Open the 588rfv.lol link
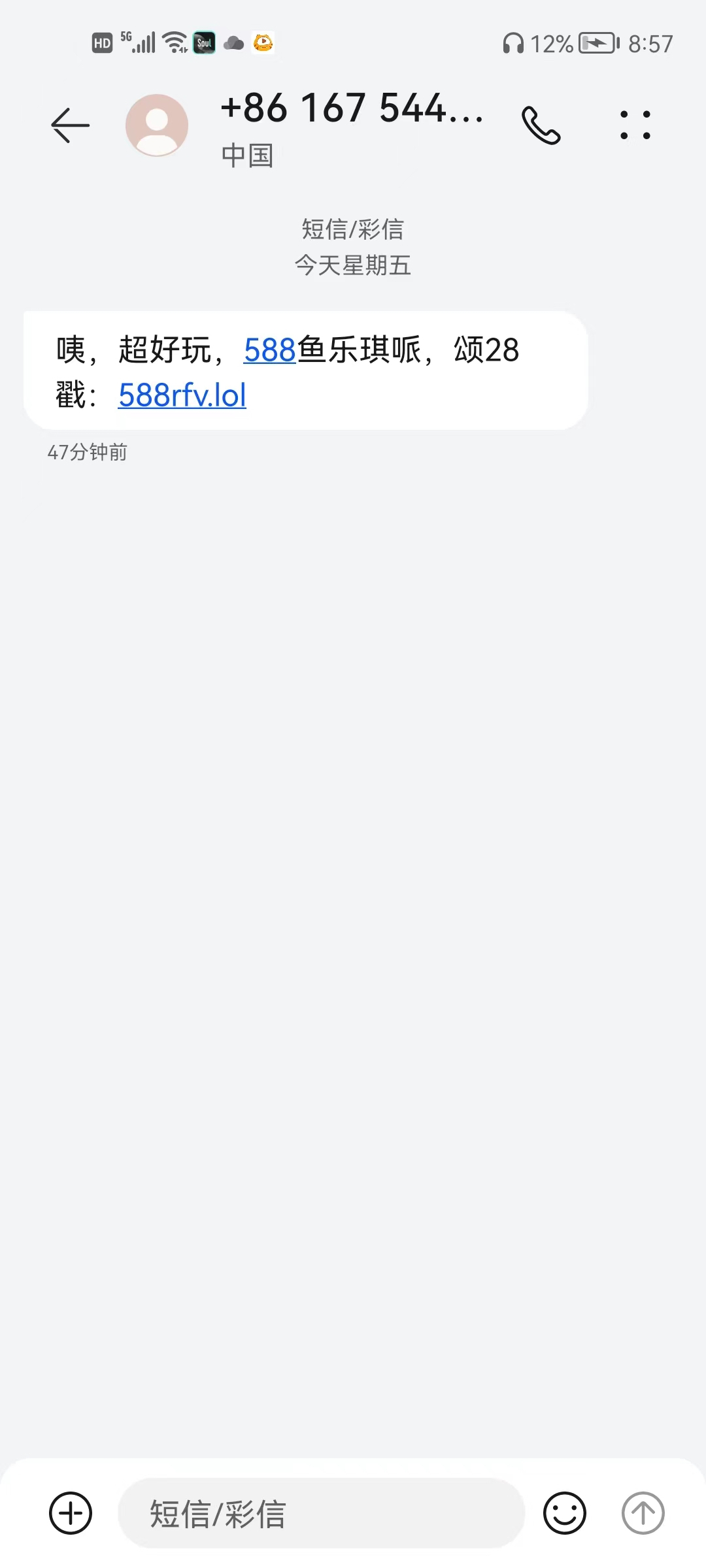The image size is (706, 1568). tap(182, 395)
